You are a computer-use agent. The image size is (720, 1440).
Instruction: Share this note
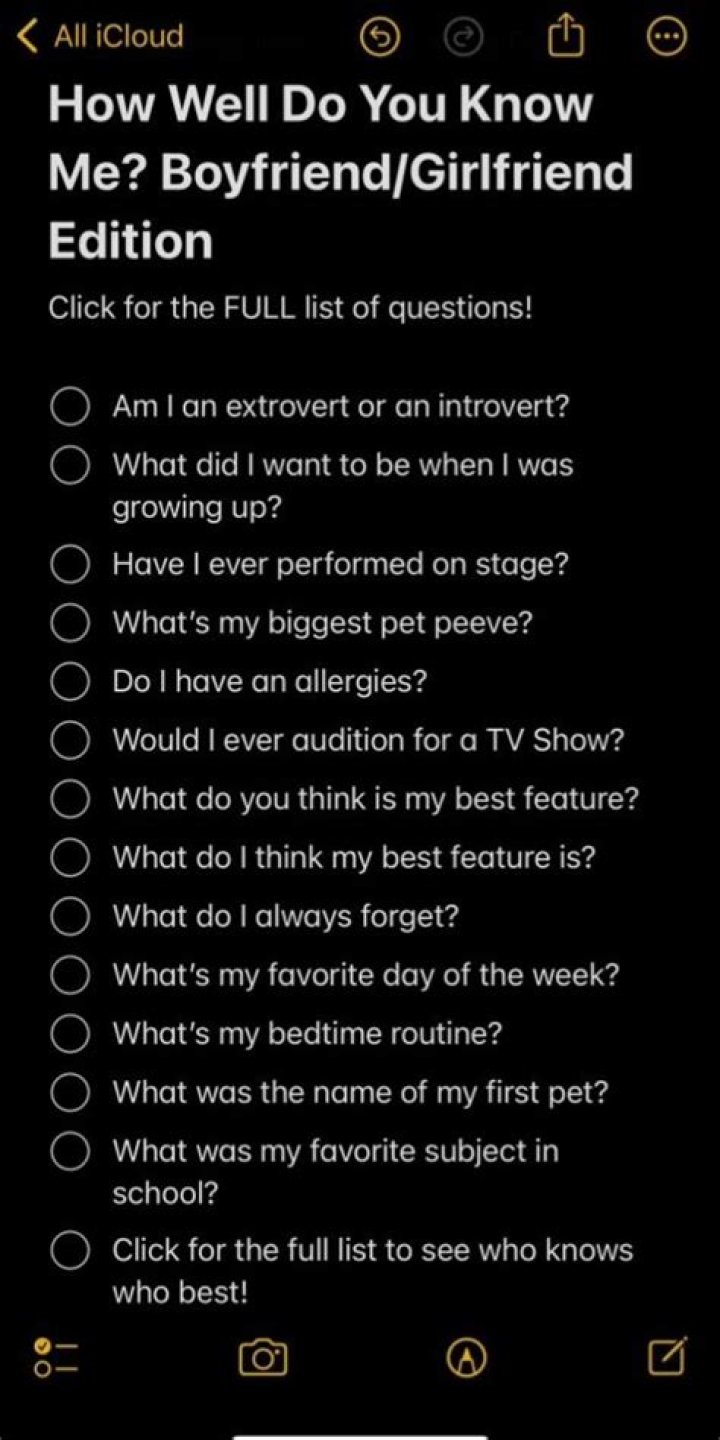click(x=565, y=39)
